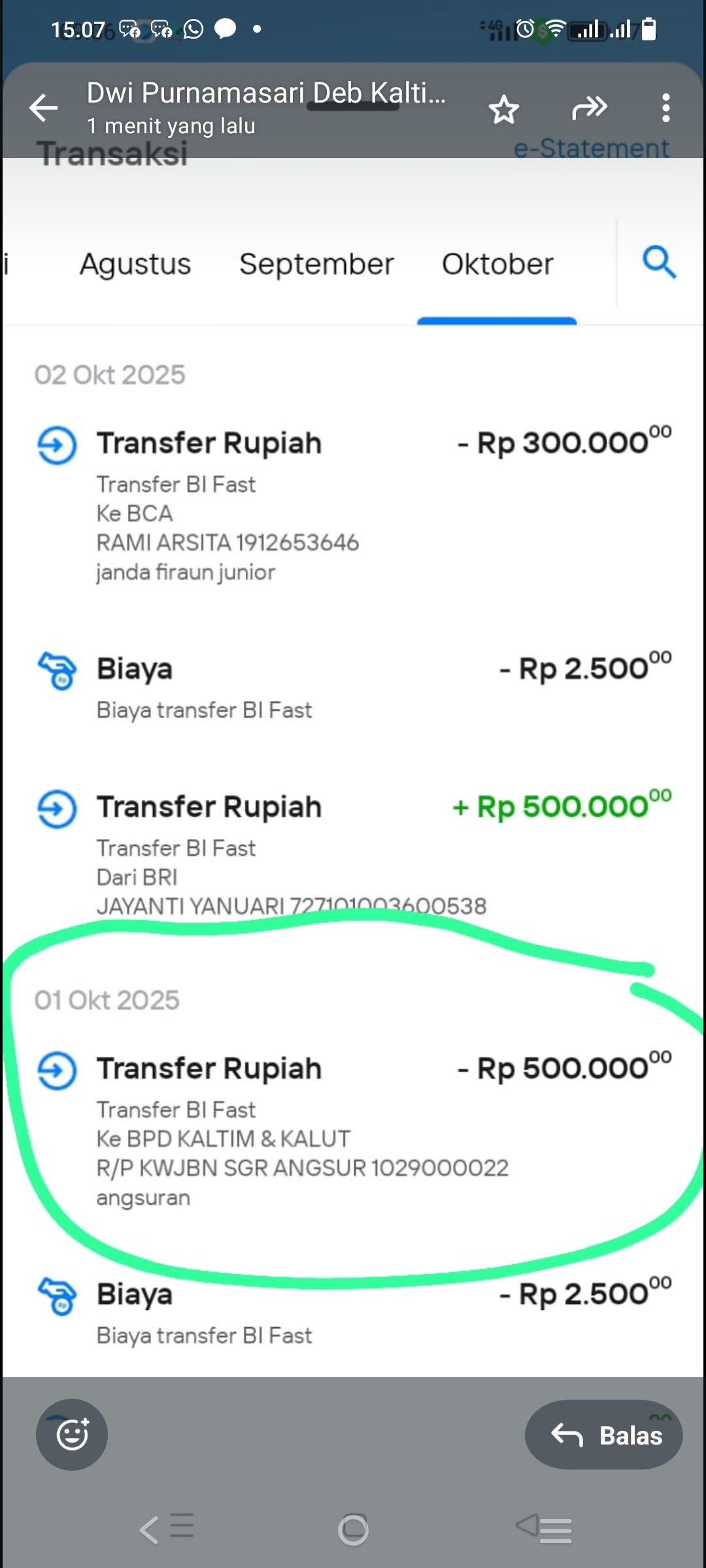Open the three-dot overflow menu
Image resolution: width=706 pixels, height=1568 pixels.
(665, 108)
